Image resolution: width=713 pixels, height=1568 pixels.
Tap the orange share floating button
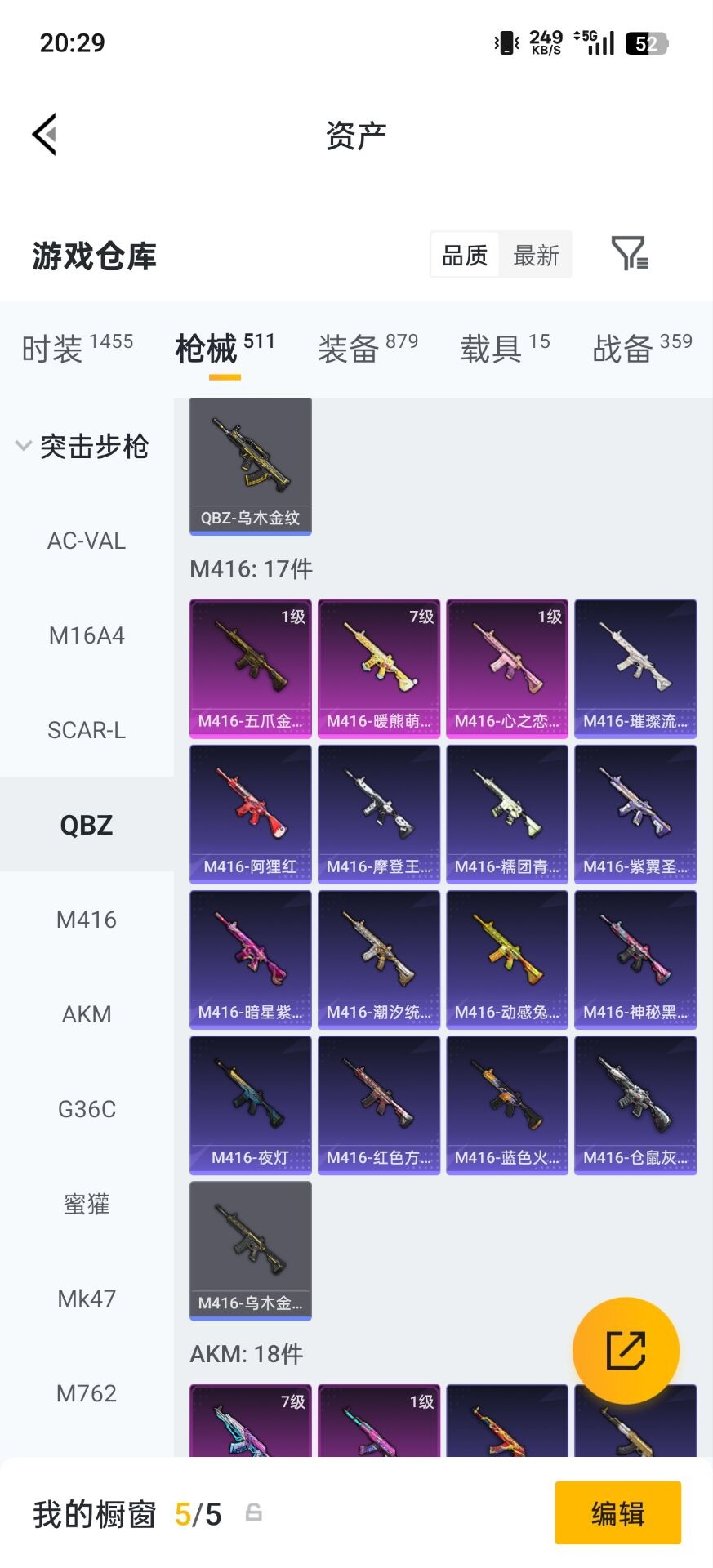click(626, 1350)
